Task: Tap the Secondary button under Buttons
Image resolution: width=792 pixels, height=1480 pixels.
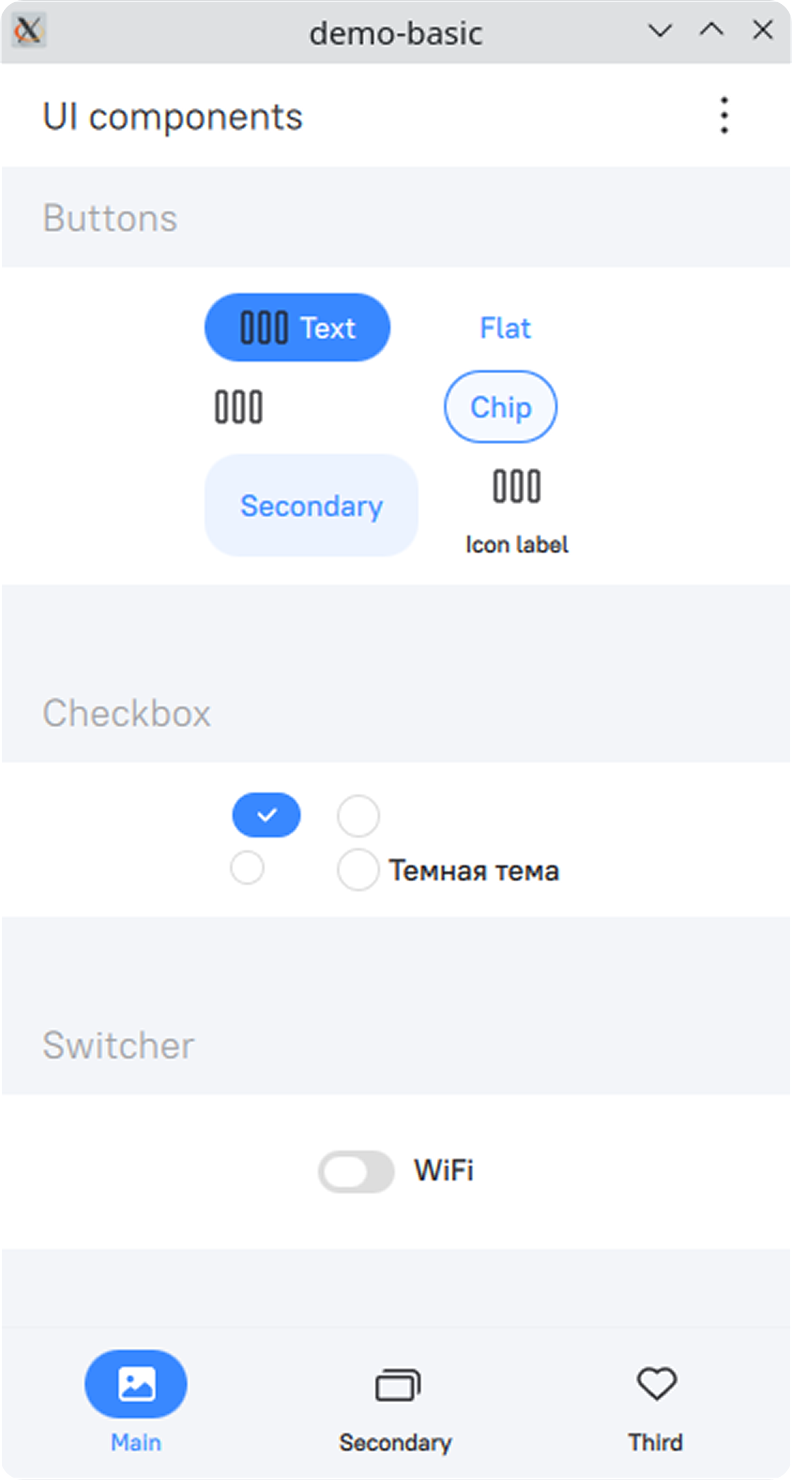Action: point(311,506)
